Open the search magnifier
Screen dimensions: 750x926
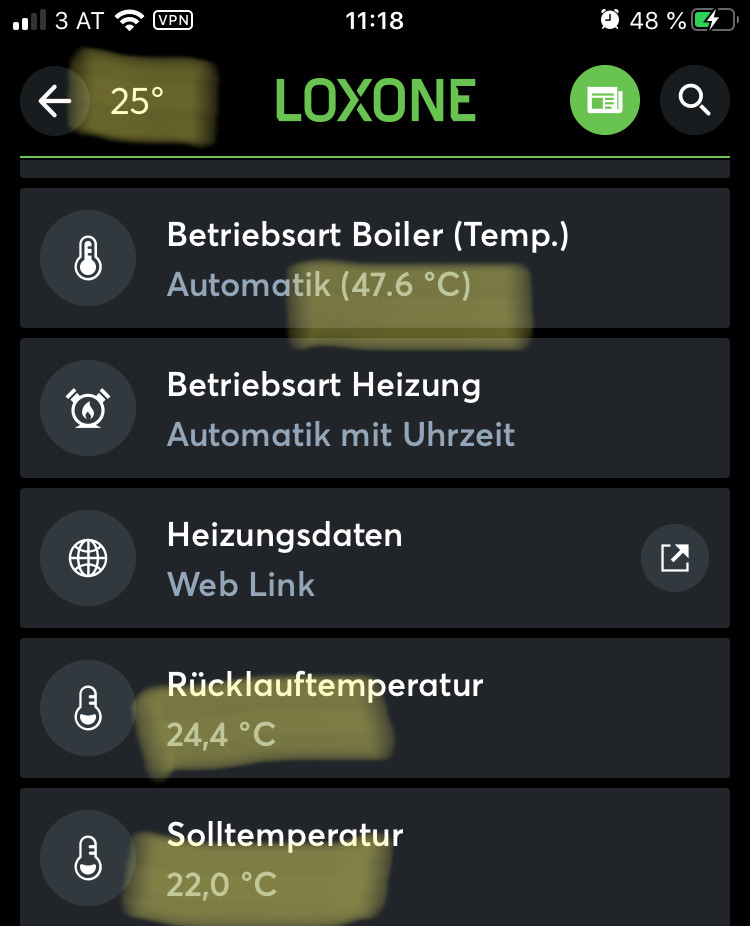pyautogui.click(x=694, y=100)
